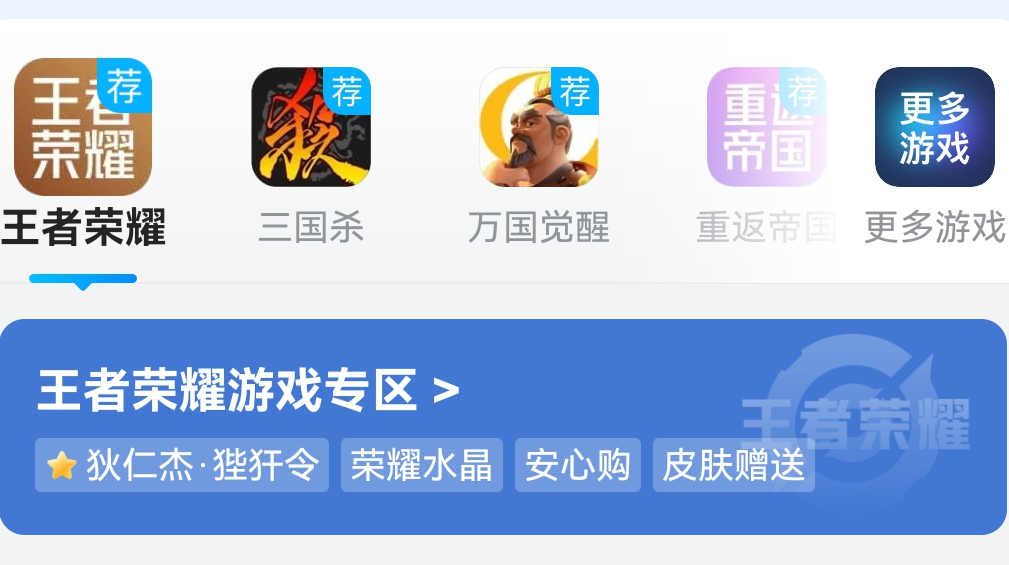Tap the 狄仁杰·狴犴令 chip
Screen dimensions: 1009x565
[x=182, y=465]
